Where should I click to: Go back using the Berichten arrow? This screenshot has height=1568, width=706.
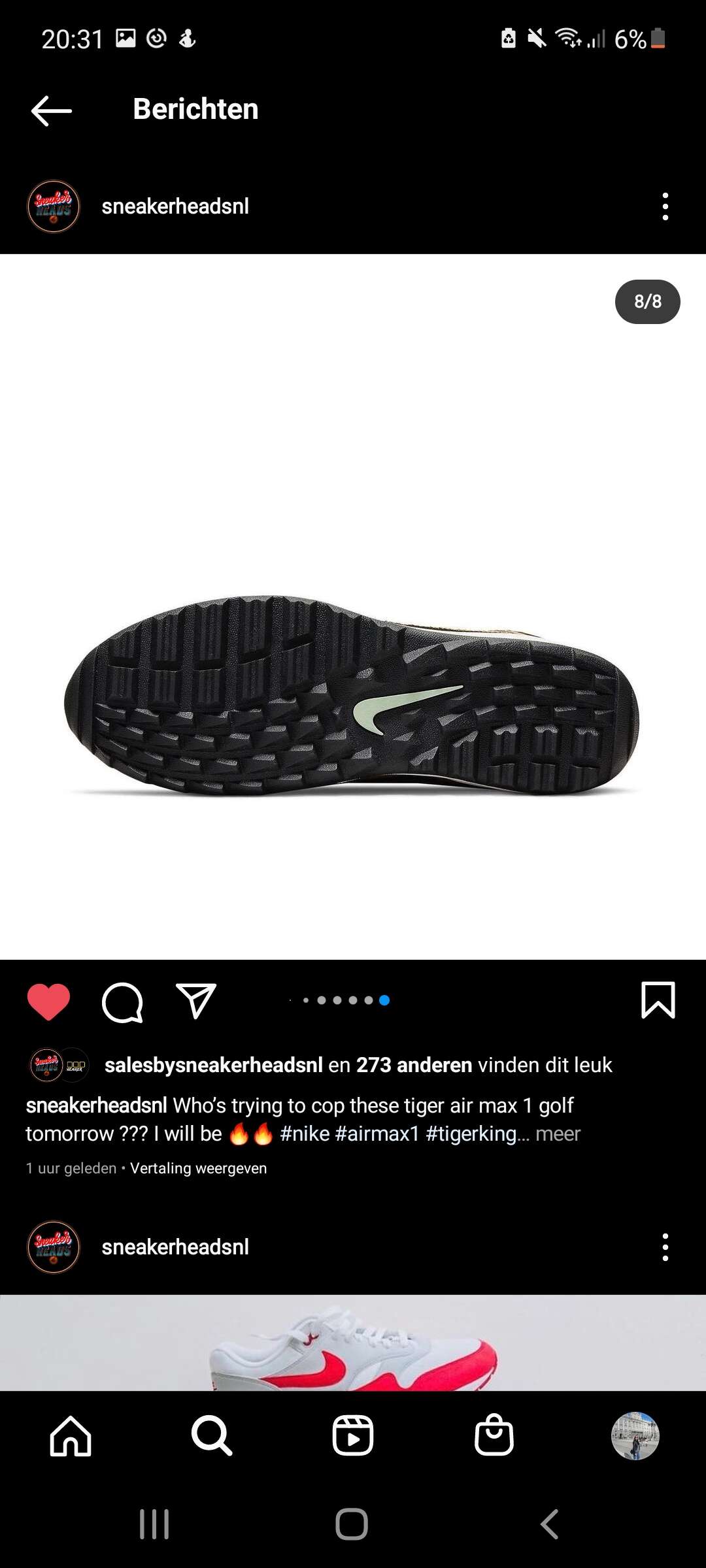(52, 110)
